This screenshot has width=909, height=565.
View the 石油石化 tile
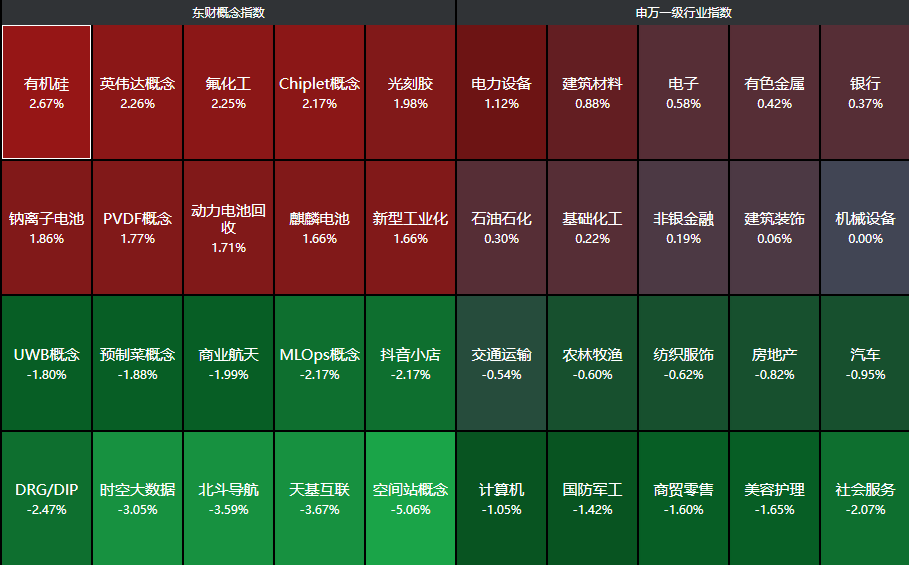(501, 227)
